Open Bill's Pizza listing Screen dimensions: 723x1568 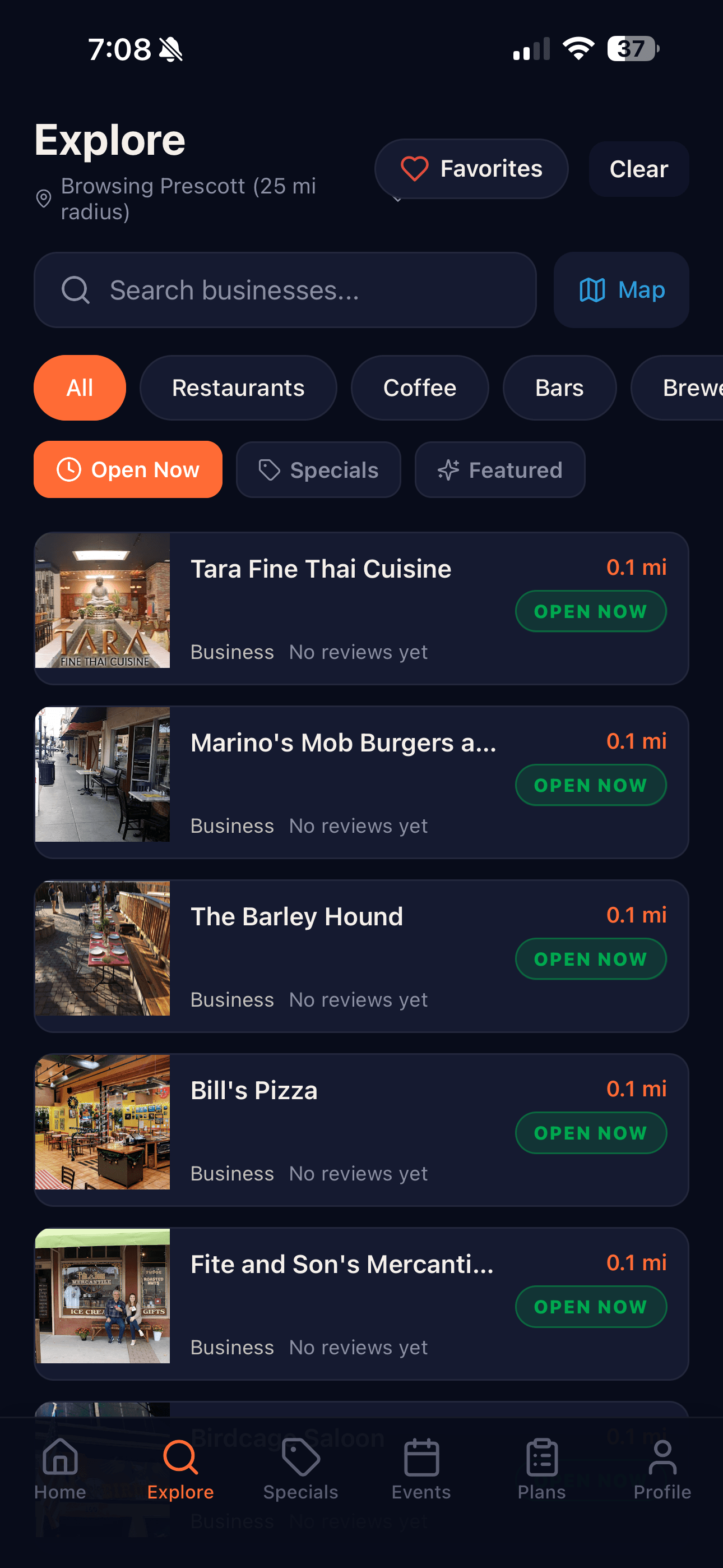click(361, 1130)
